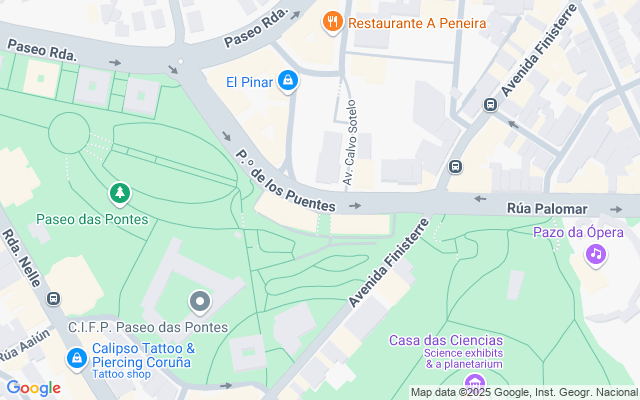Tap the Paseo das Pontes park marker
Viewport: 640px width, 400px height.
click(x=119, y=191)
